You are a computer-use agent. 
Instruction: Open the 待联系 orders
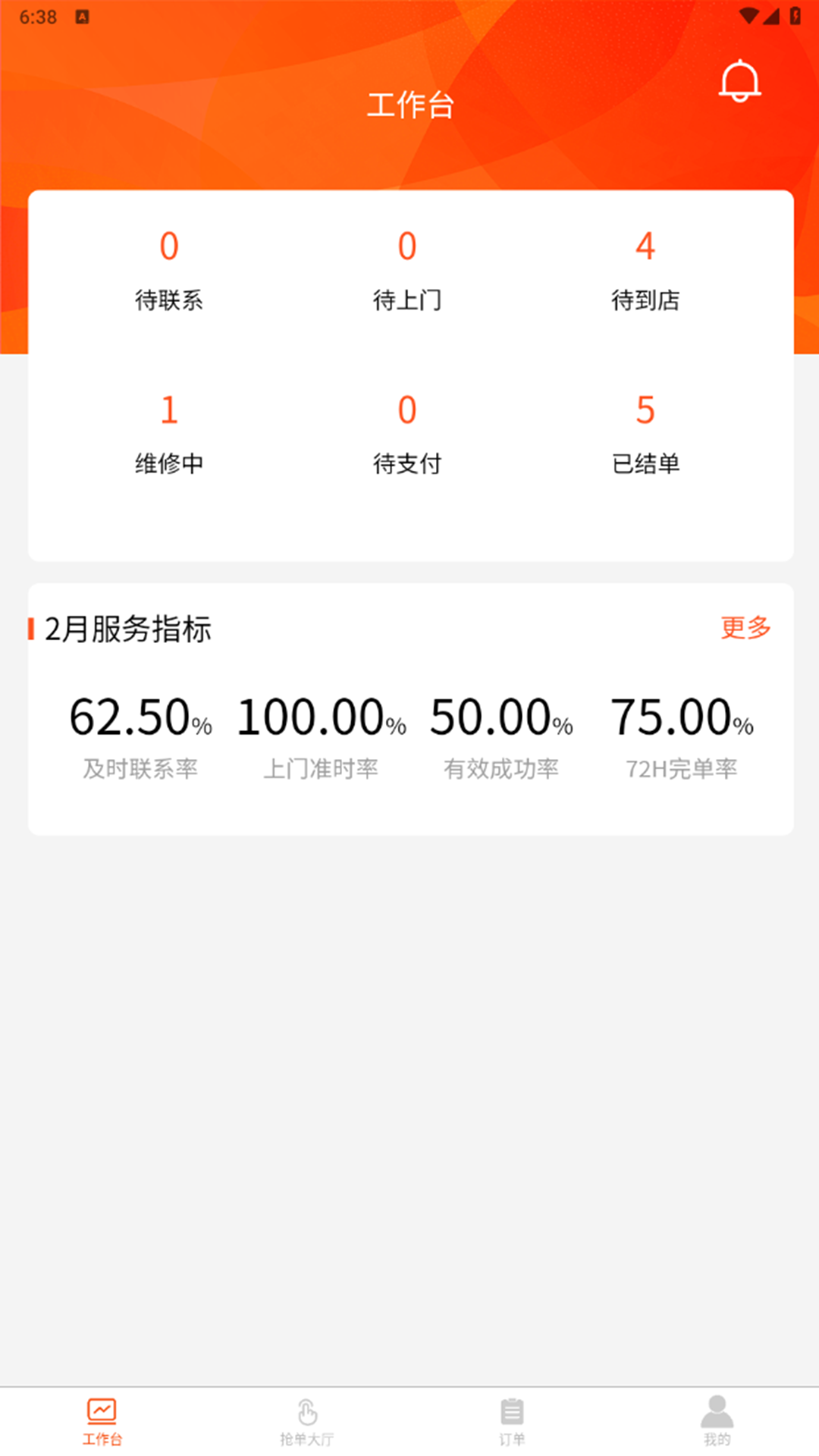pyautogui.click(x=169, y=271)
